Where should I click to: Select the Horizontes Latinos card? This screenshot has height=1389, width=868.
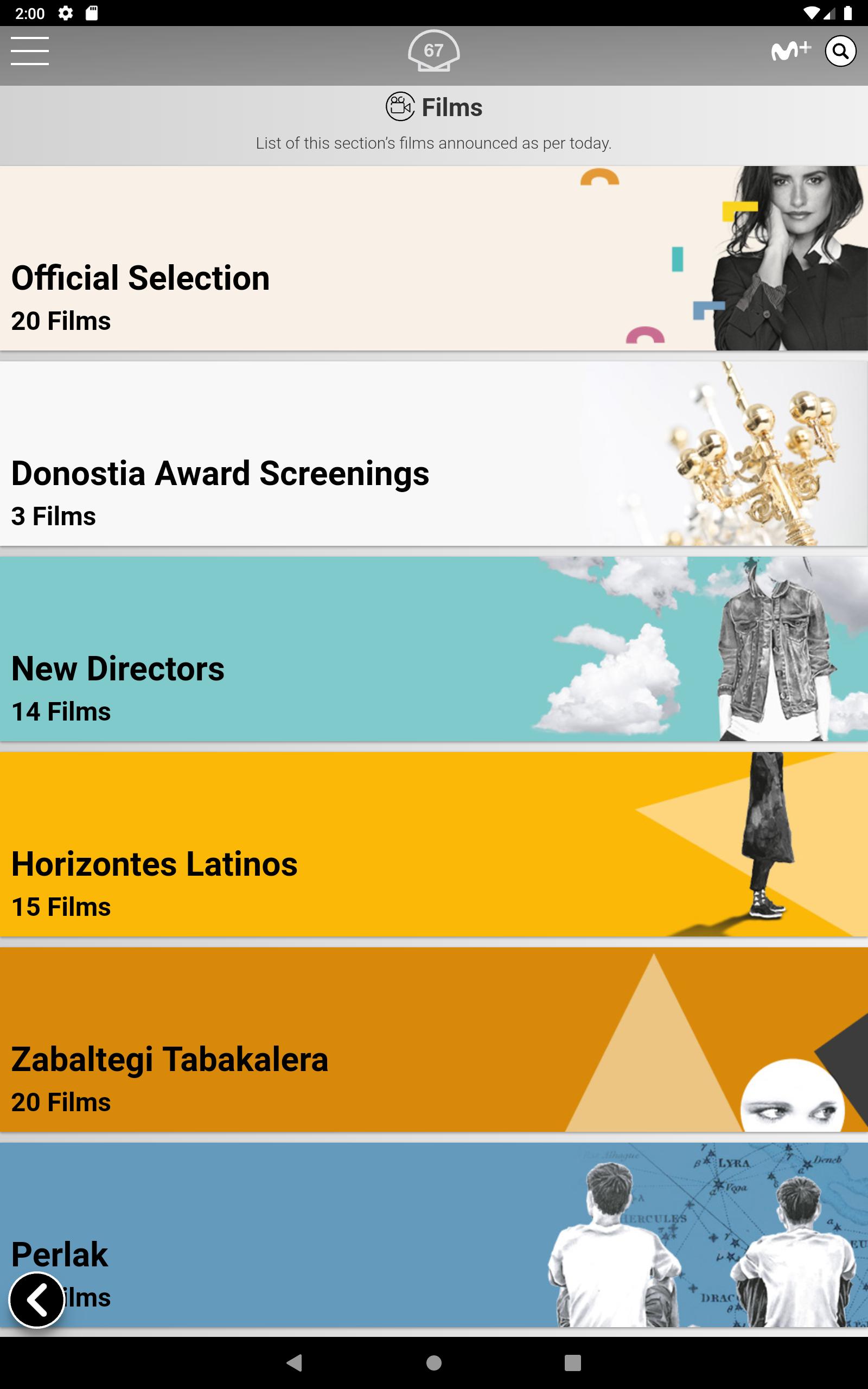pos(433,844)
